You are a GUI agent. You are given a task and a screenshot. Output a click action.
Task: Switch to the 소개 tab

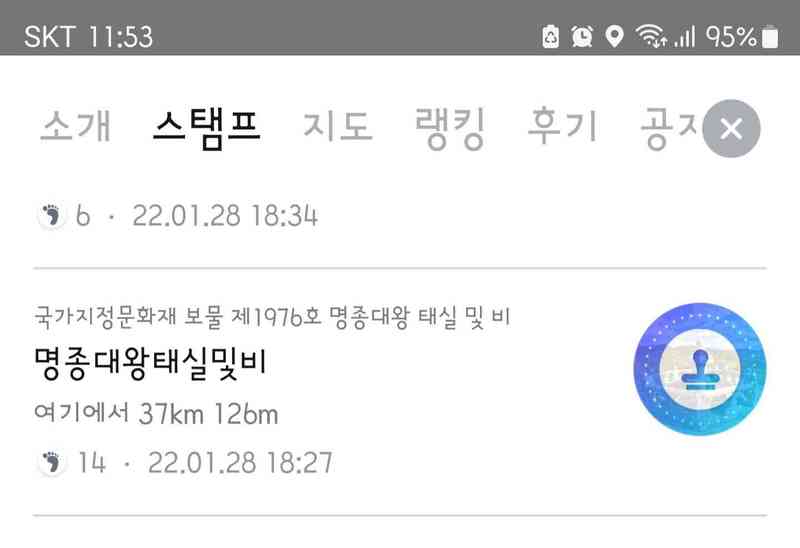coord(75,128)
